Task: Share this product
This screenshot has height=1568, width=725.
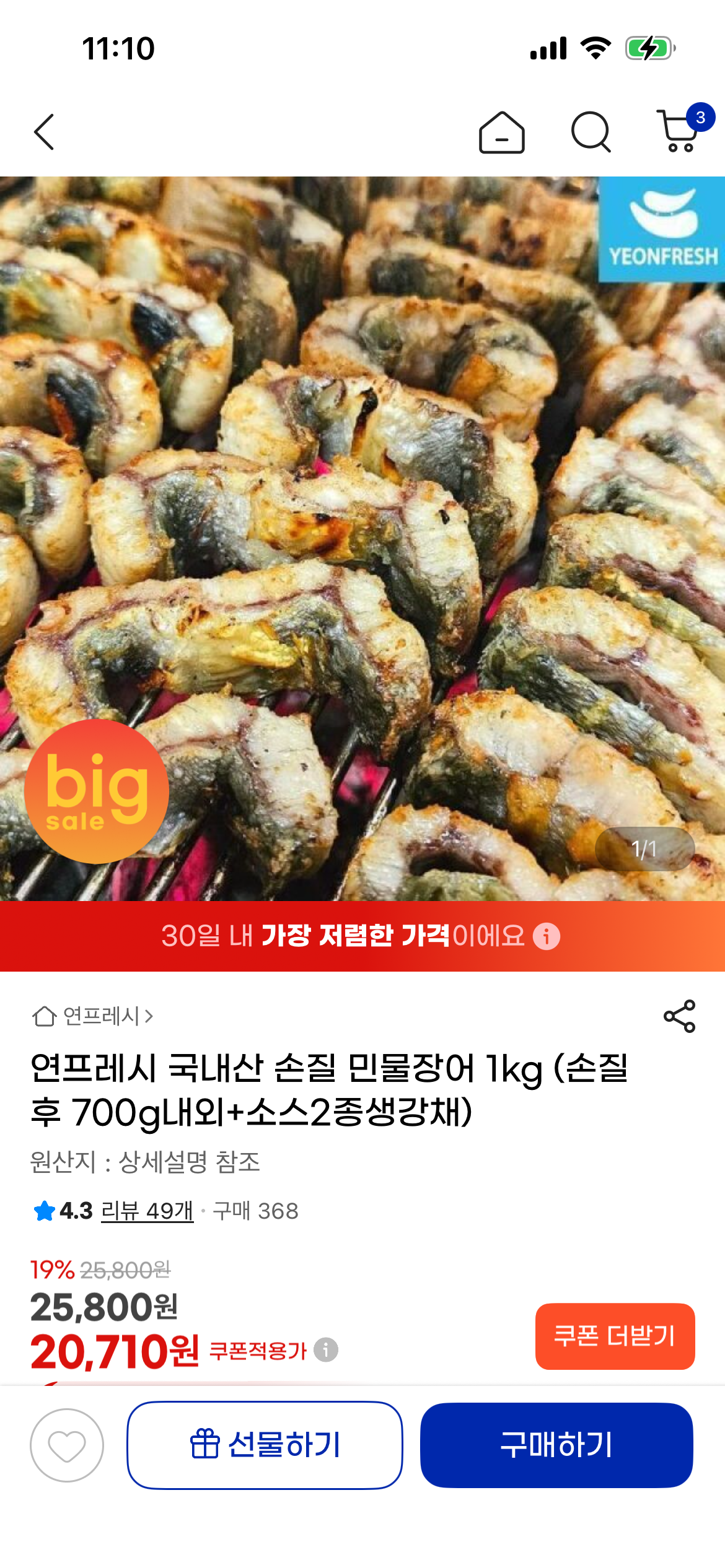Action: pos(679,1016)
